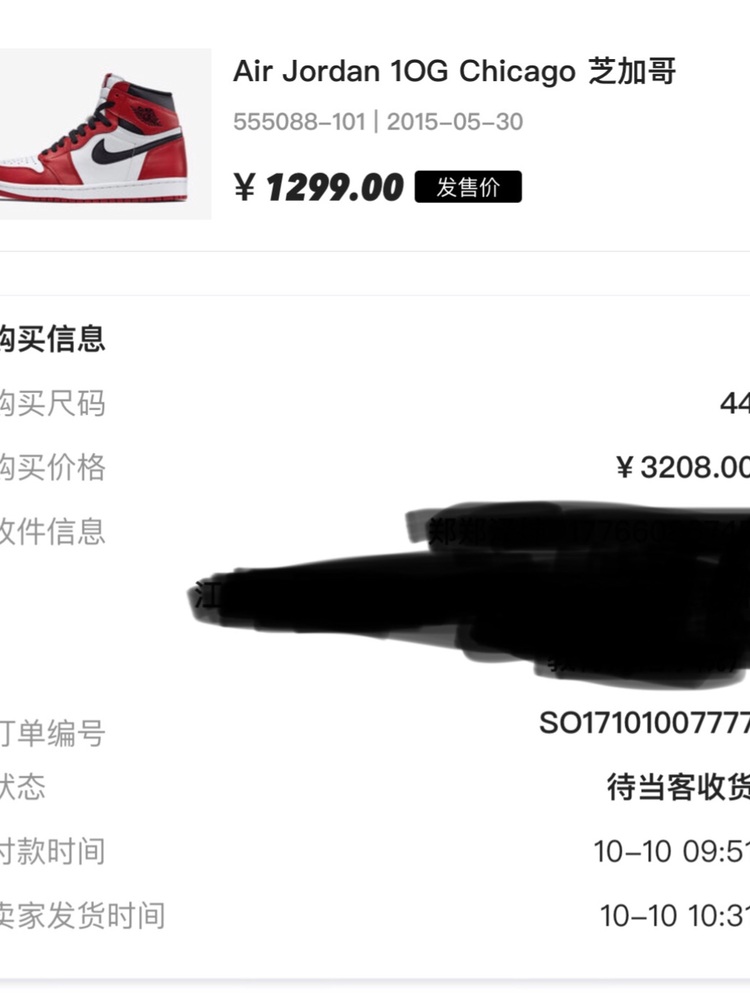Open the Air Jordan 1 OG Chicago product
Viewport: 750px width, 999px height.
454,72
